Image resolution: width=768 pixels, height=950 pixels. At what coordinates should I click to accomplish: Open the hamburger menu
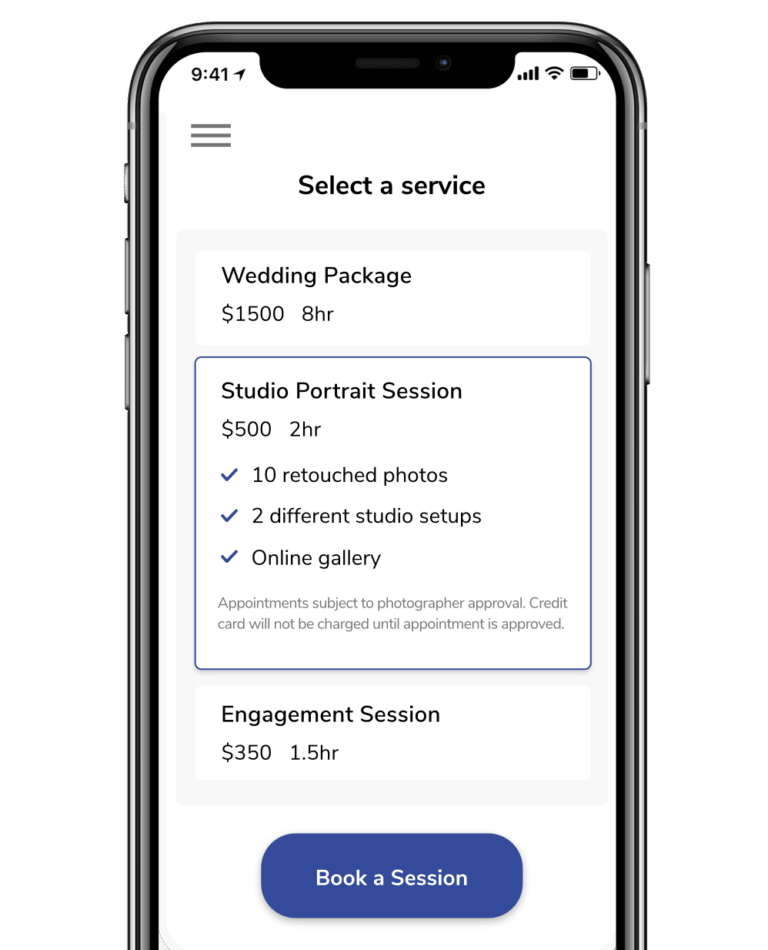(211, 135)
